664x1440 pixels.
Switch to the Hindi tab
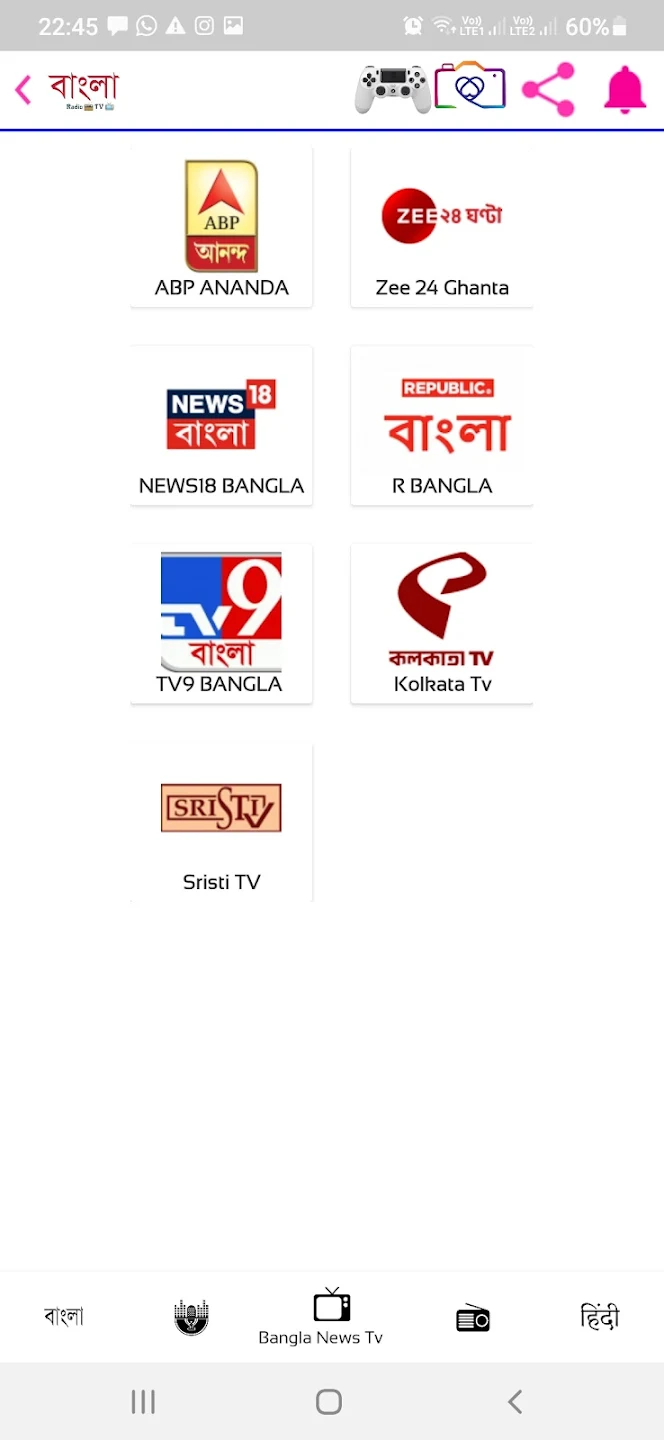(600, 1316)
